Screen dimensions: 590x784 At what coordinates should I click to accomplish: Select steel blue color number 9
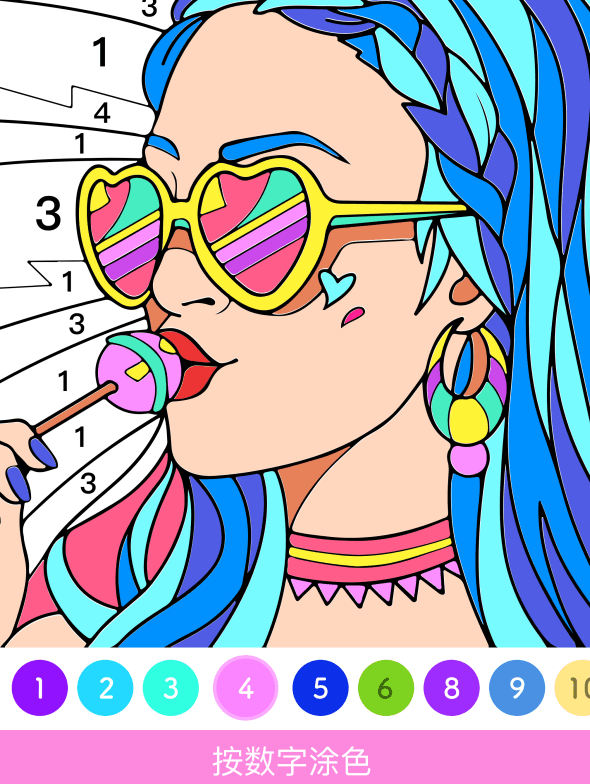[517, 688]
